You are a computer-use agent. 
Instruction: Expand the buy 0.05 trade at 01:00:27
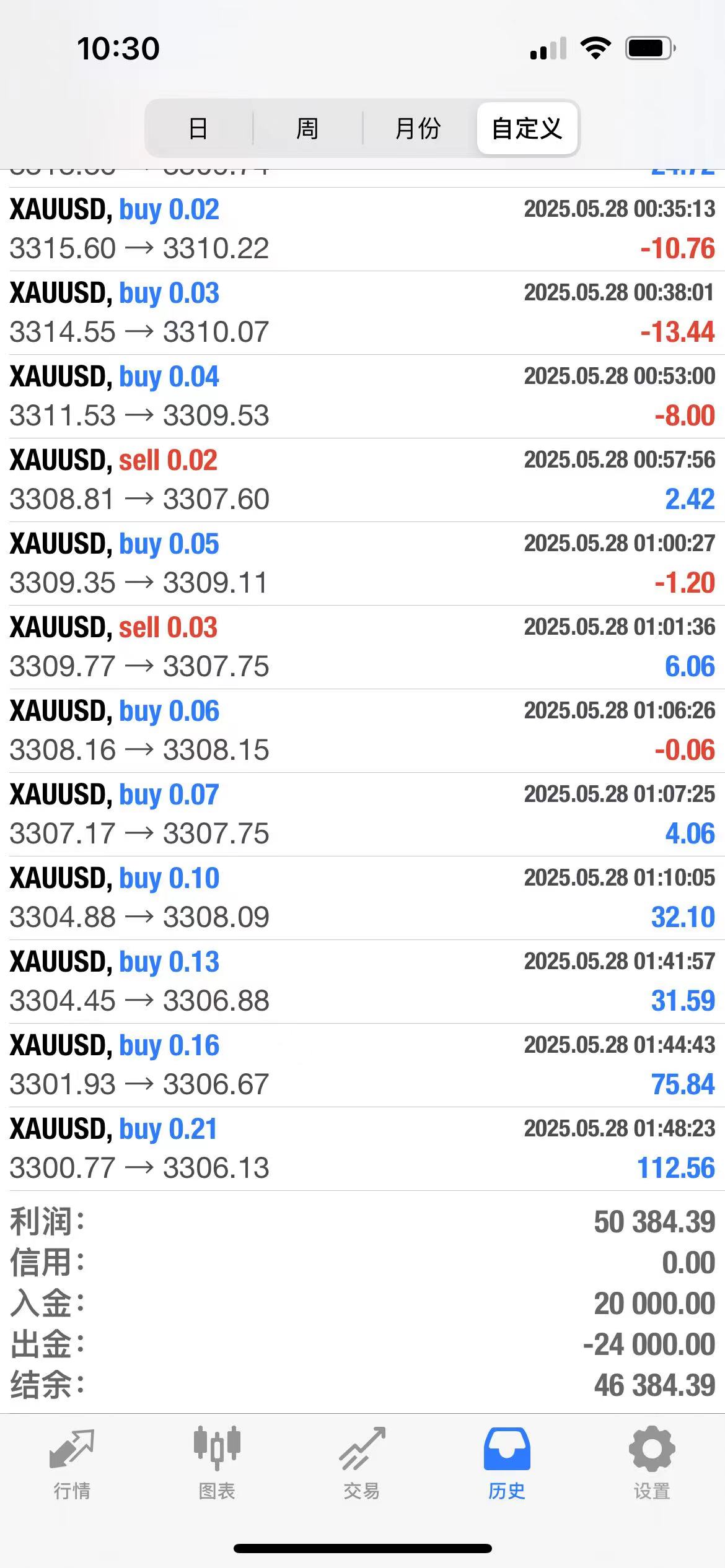pos(362,564)
